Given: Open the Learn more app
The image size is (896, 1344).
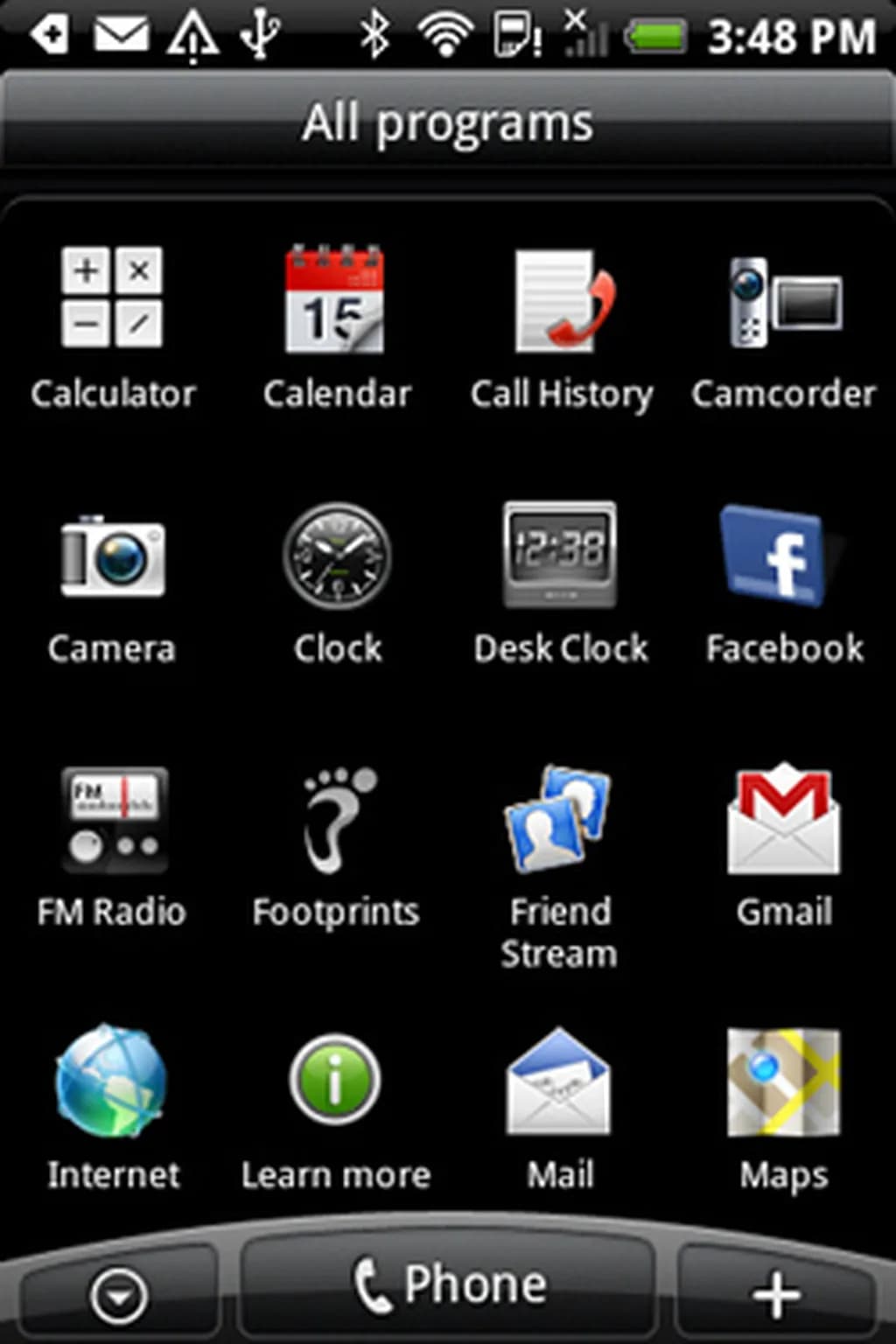Looking at the screenshot, I should (x=336, y=1082).
